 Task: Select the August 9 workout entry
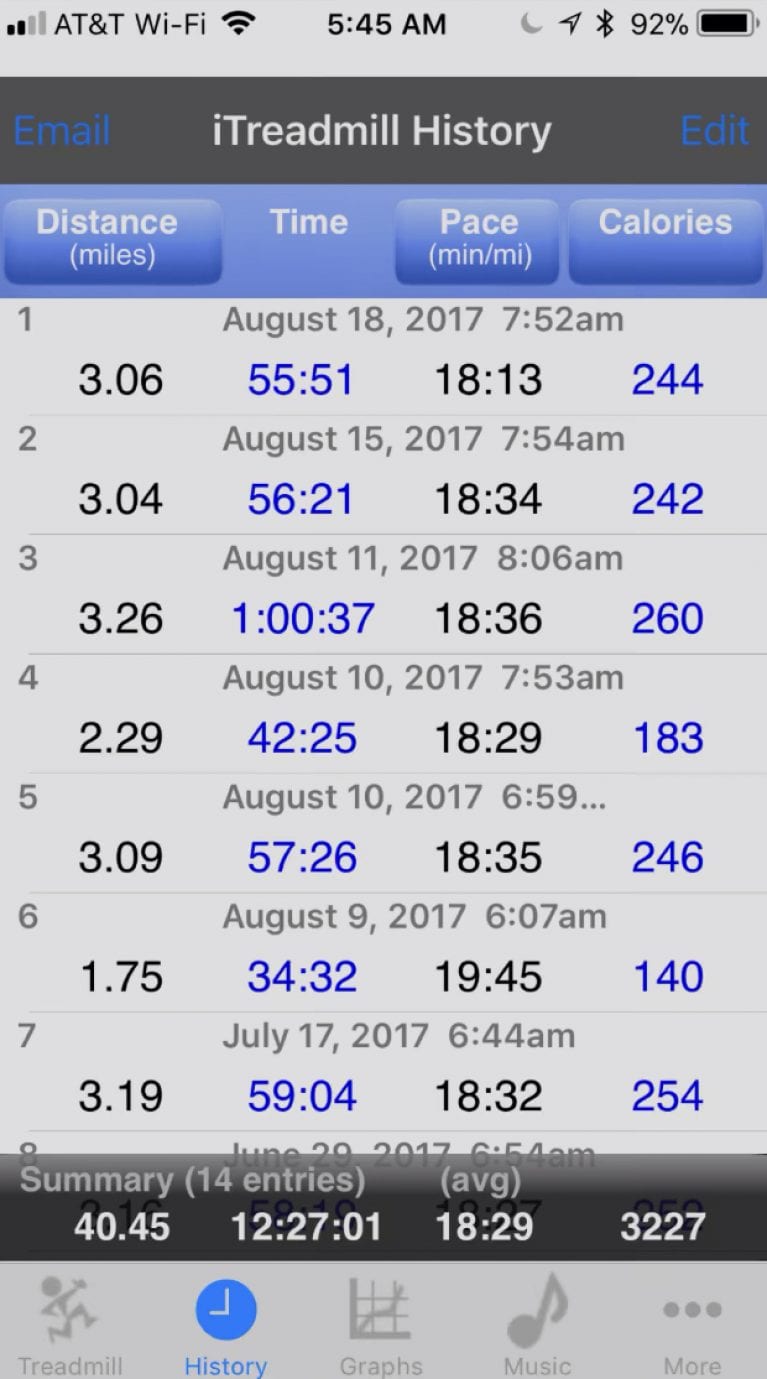(x=383, y=947)
